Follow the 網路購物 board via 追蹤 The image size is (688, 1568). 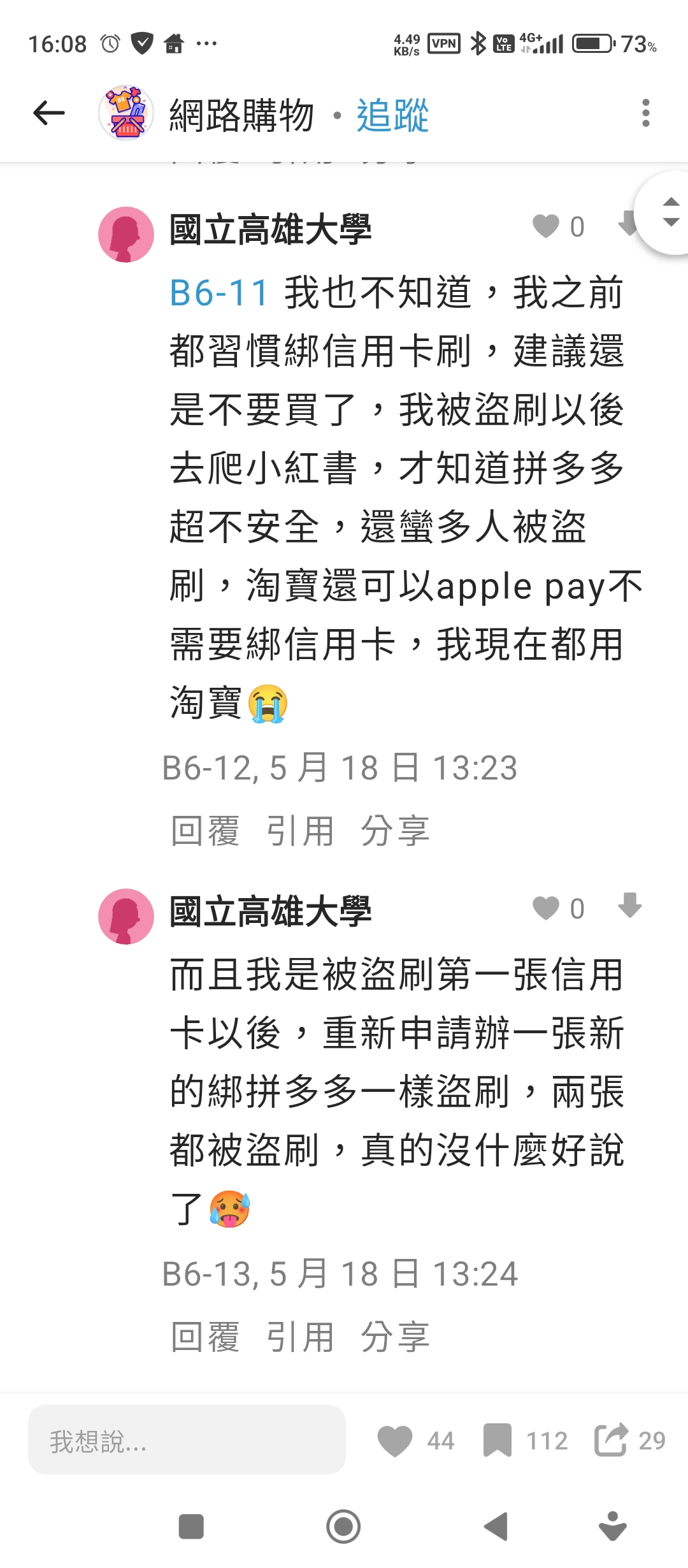[x=392, y=115]
